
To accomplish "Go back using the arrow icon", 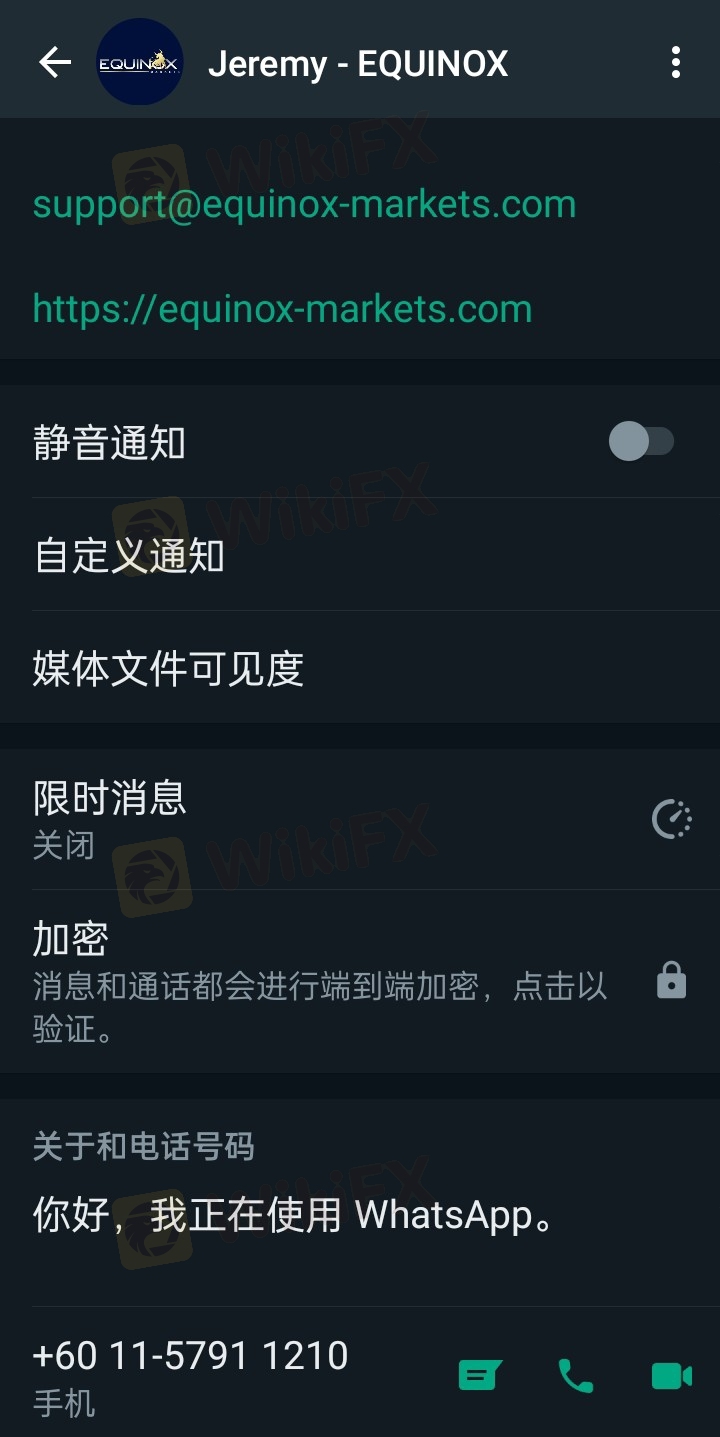I will (55, 63).
